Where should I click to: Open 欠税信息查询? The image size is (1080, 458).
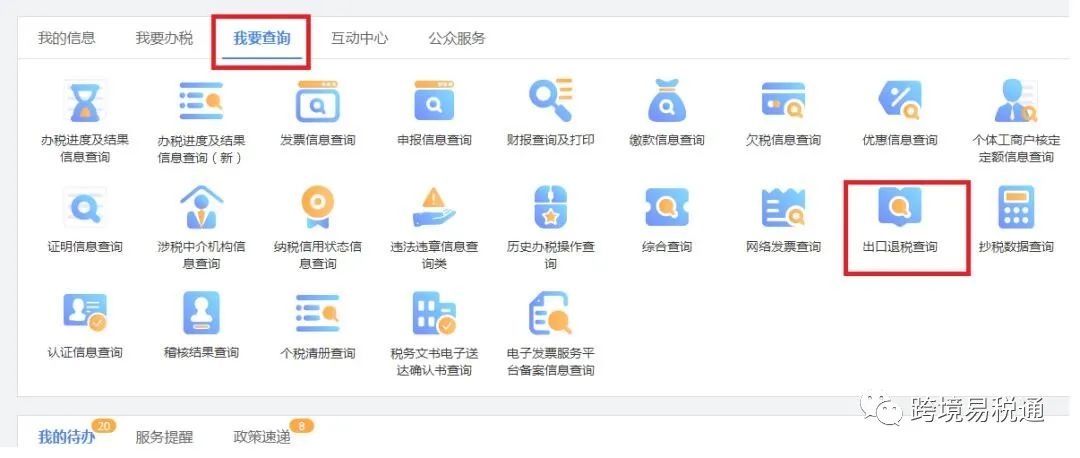783,104
